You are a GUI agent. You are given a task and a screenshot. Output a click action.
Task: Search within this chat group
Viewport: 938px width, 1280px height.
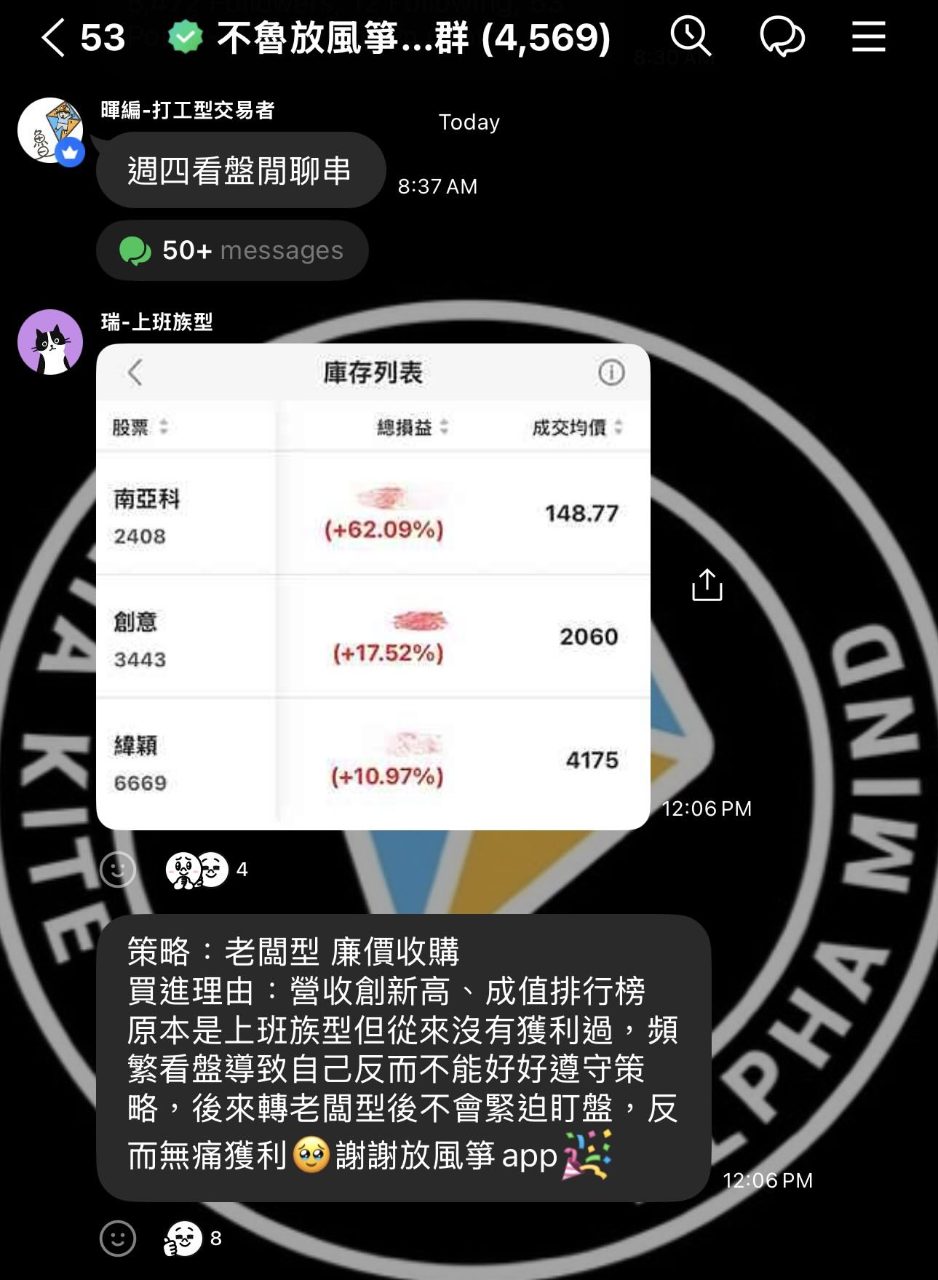[690, 37]
